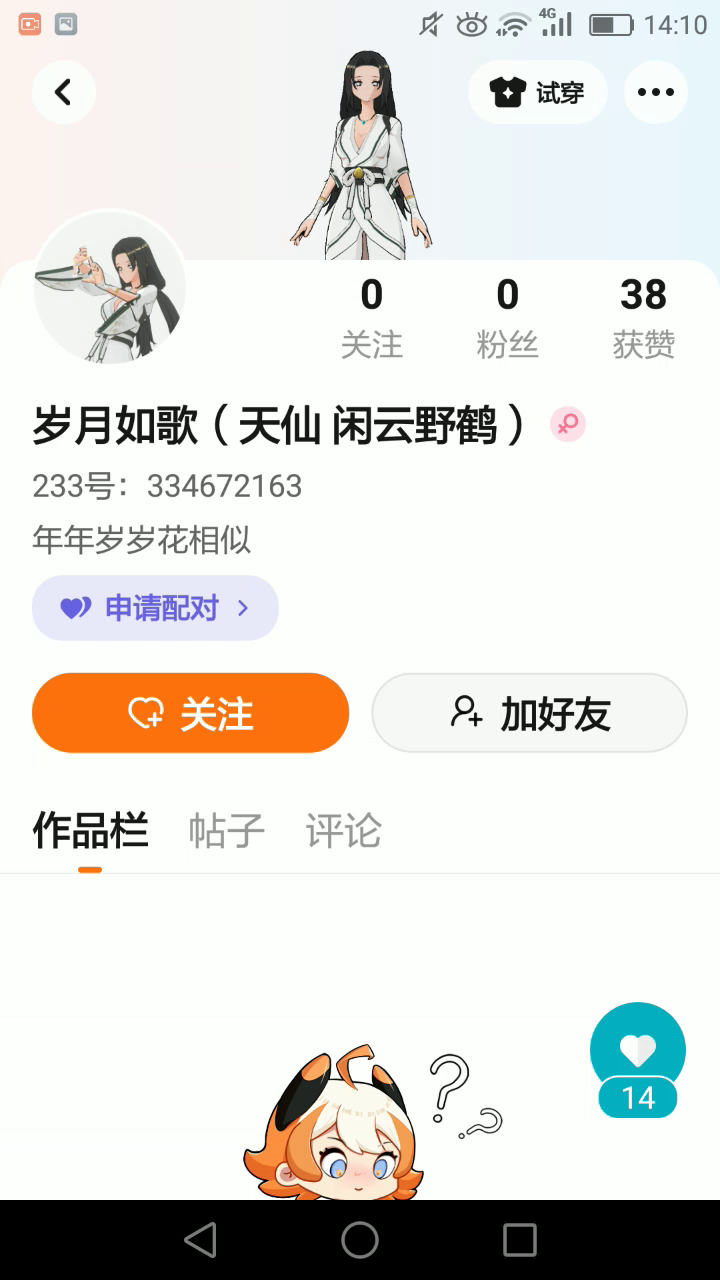720x1280 pixels.
Task: Like the profile with the heart button
Action: (x=637, y=1051)
